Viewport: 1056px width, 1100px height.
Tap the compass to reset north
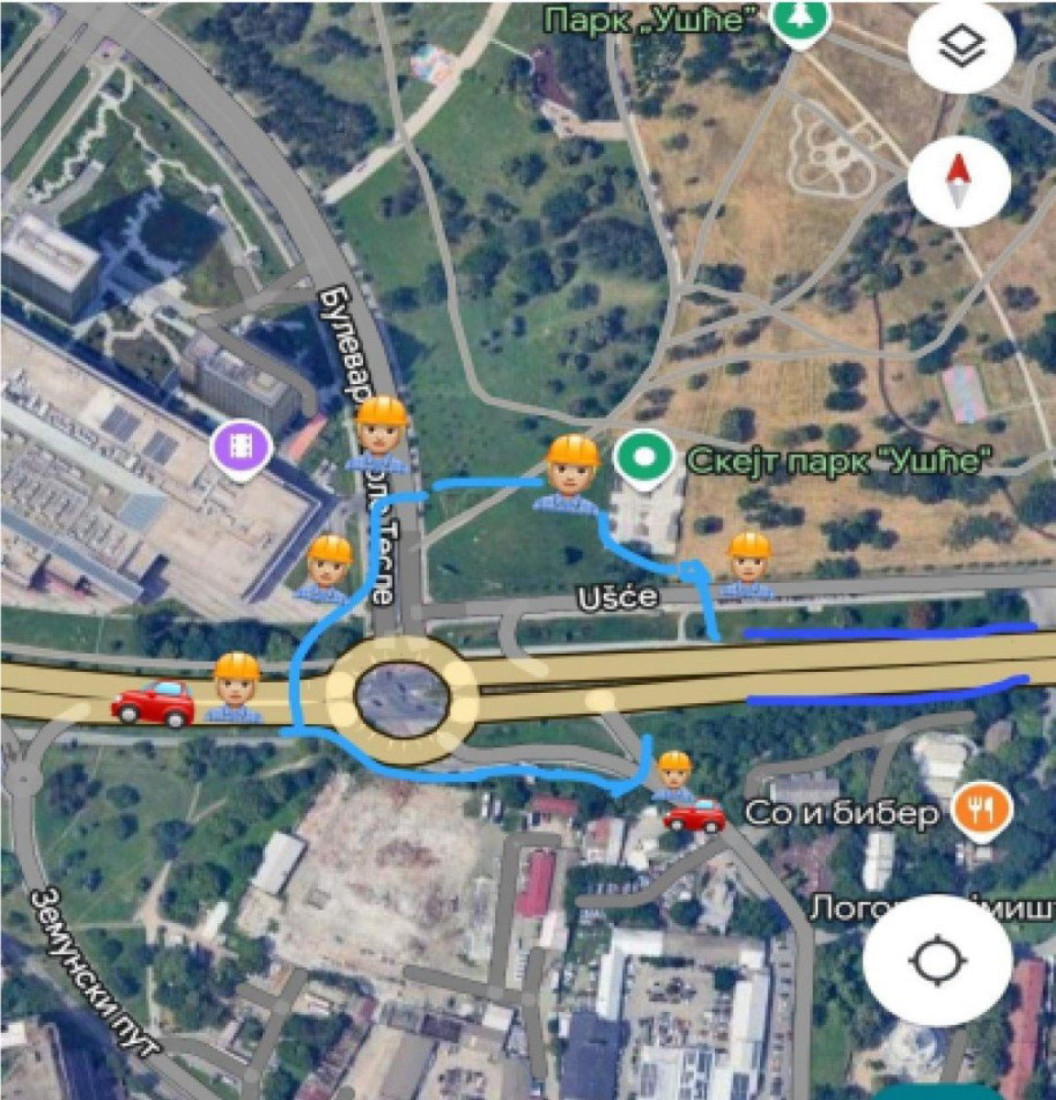tap(958, 180)
